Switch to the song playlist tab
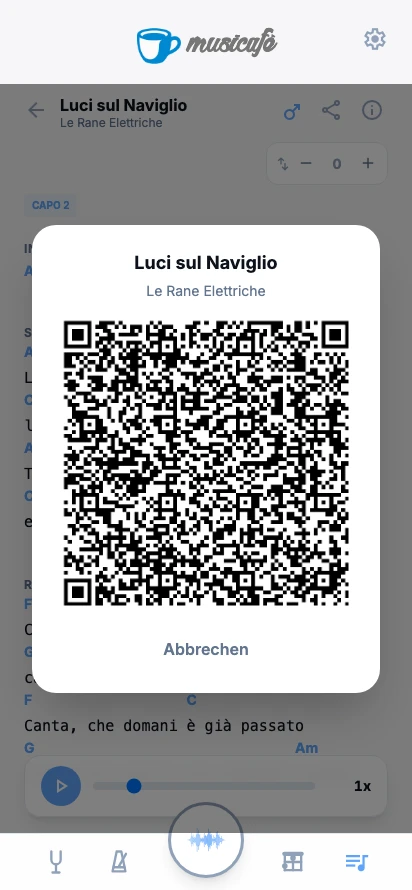This screenshot has height=890, width=412. pos(356,862)
